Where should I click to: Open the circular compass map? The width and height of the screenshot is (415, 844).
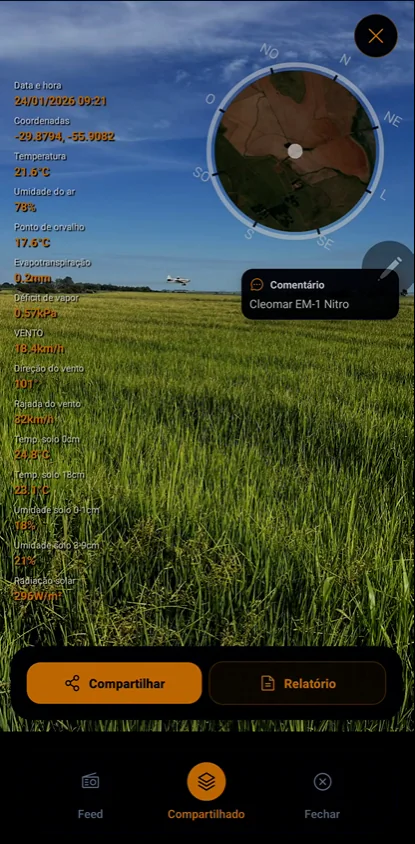coord(295,151)
